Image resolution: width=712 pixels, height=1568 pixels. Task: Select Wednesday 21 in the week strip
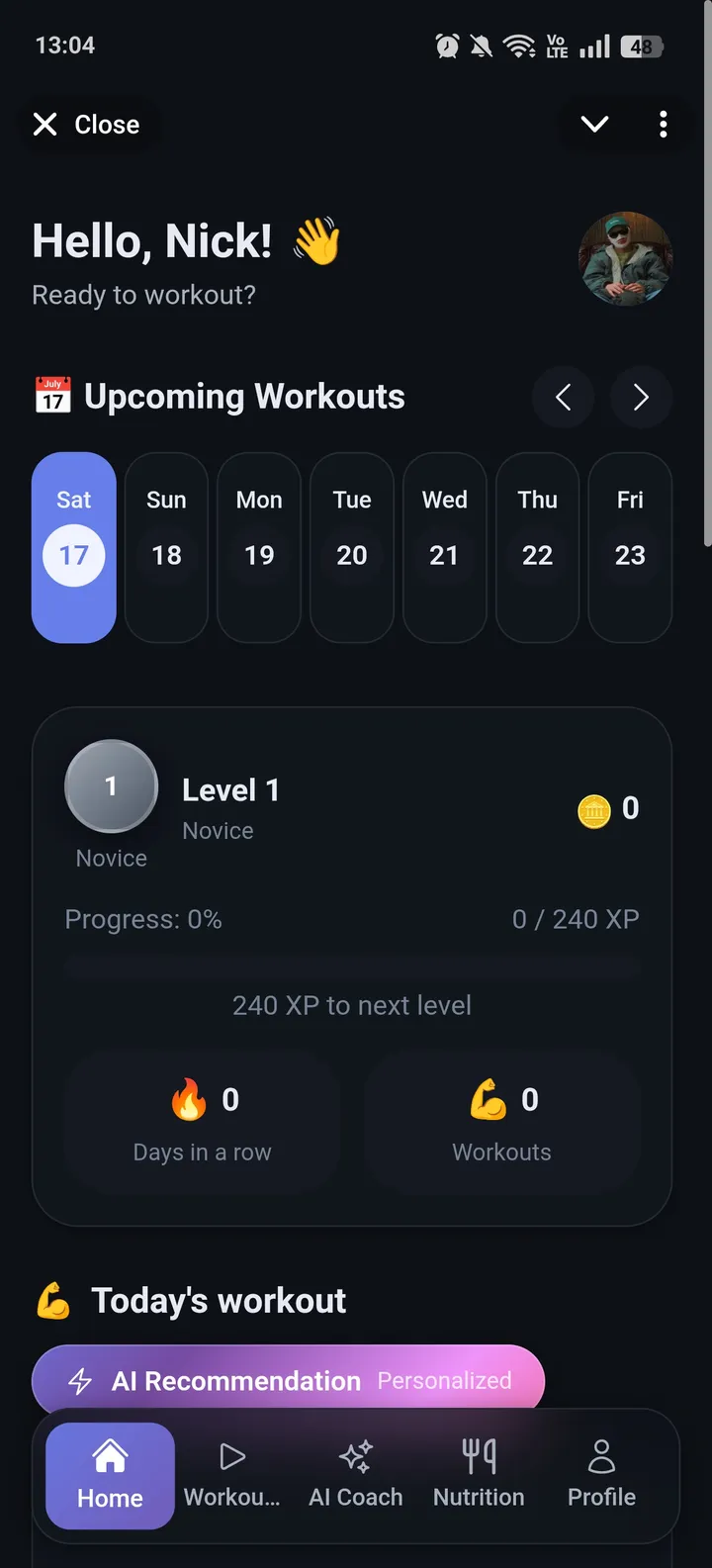(444, 547)
